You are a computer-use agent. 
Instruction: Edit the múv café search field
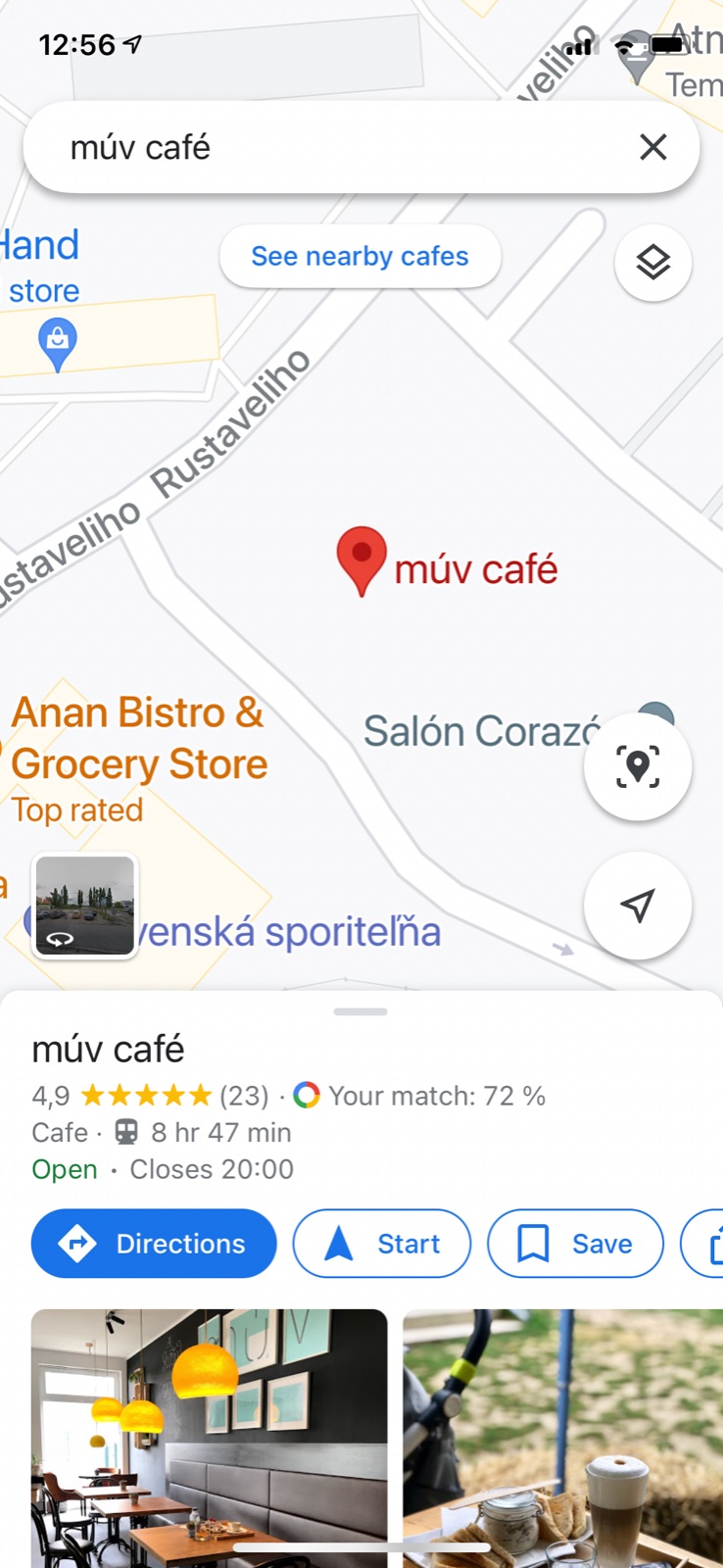333,147
